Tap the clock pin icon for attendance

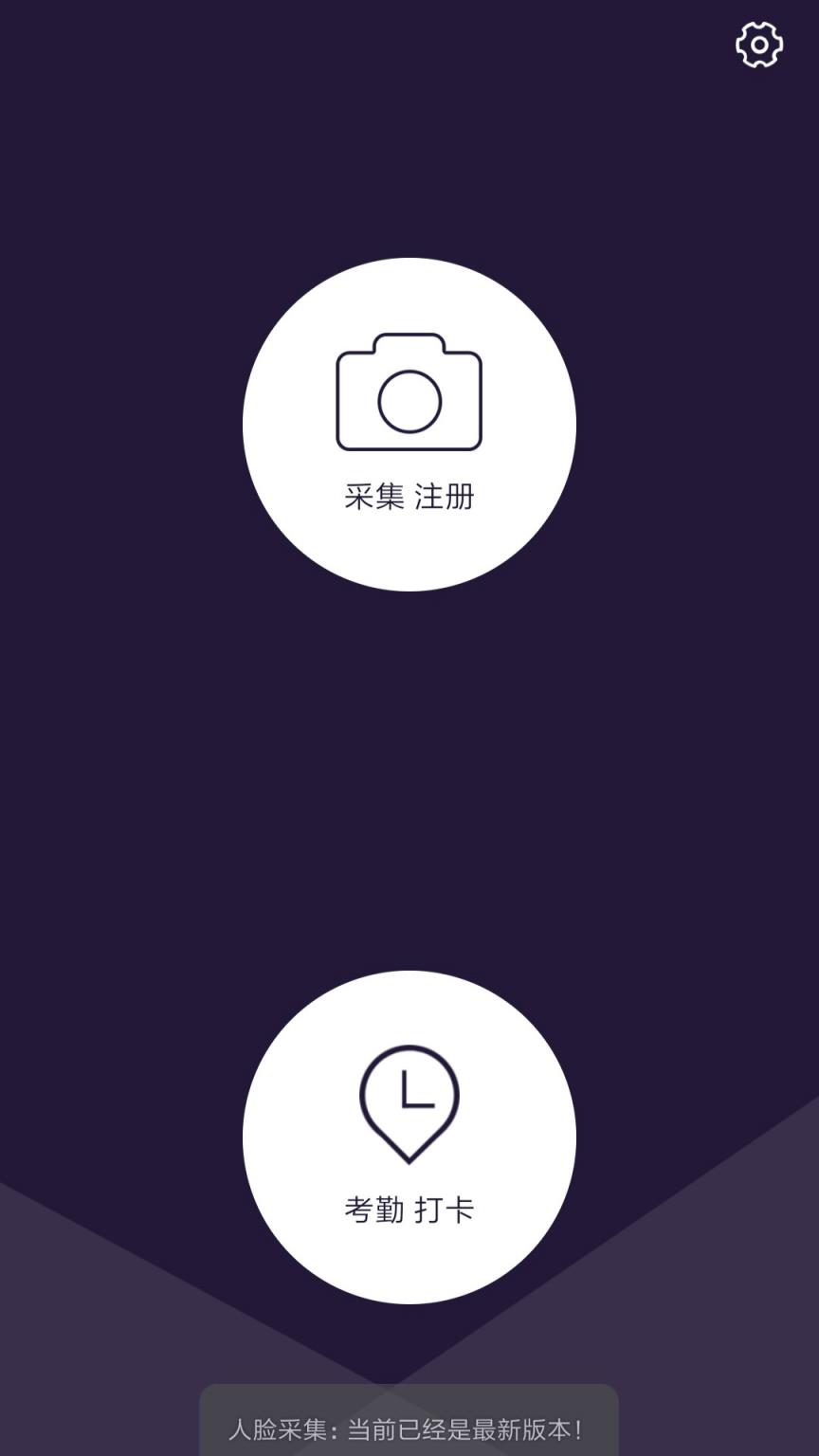tap(408, 1104)
